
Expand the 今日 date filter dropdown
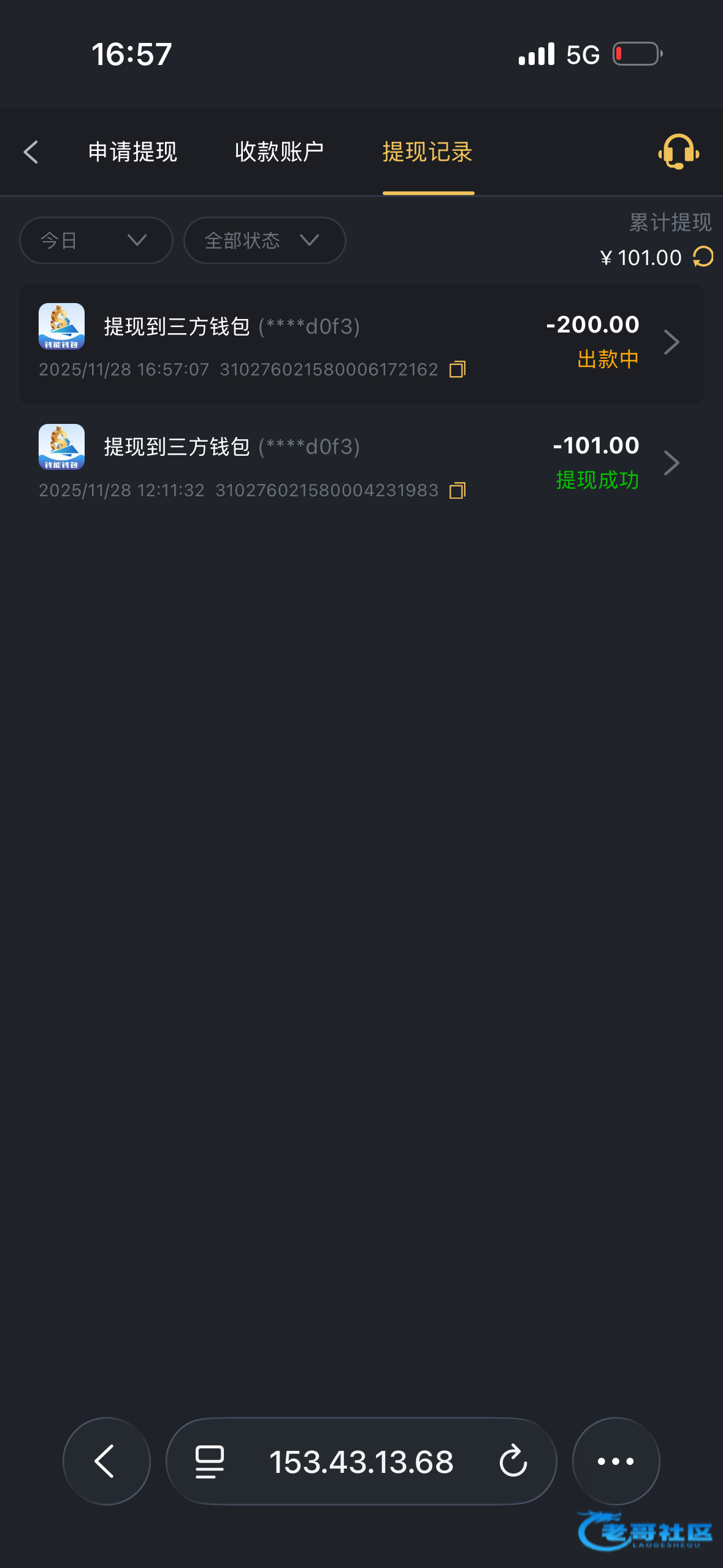[96, 240]
